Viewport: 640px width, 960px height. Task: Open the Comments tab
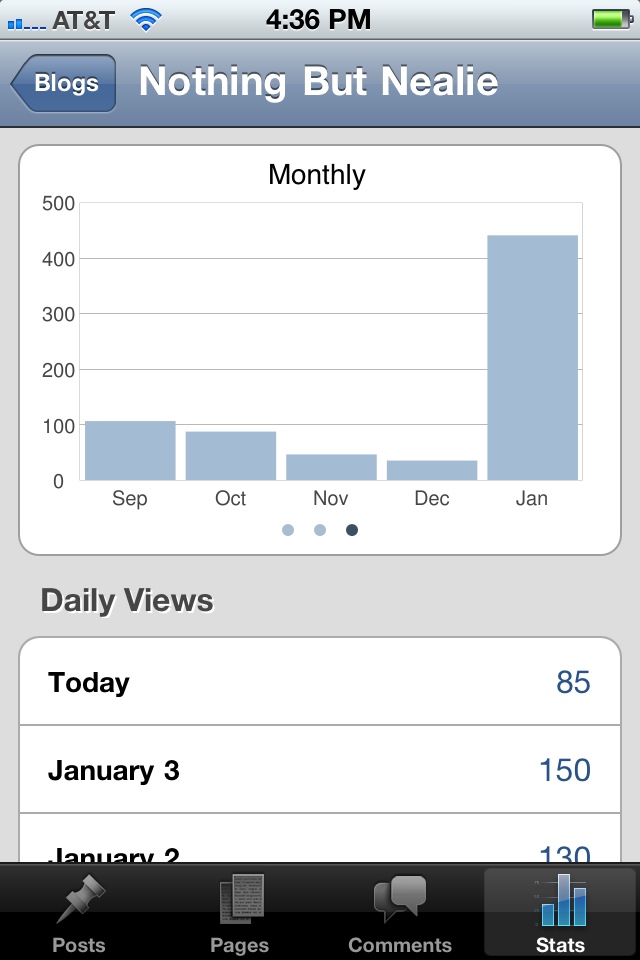pos(400,912)
